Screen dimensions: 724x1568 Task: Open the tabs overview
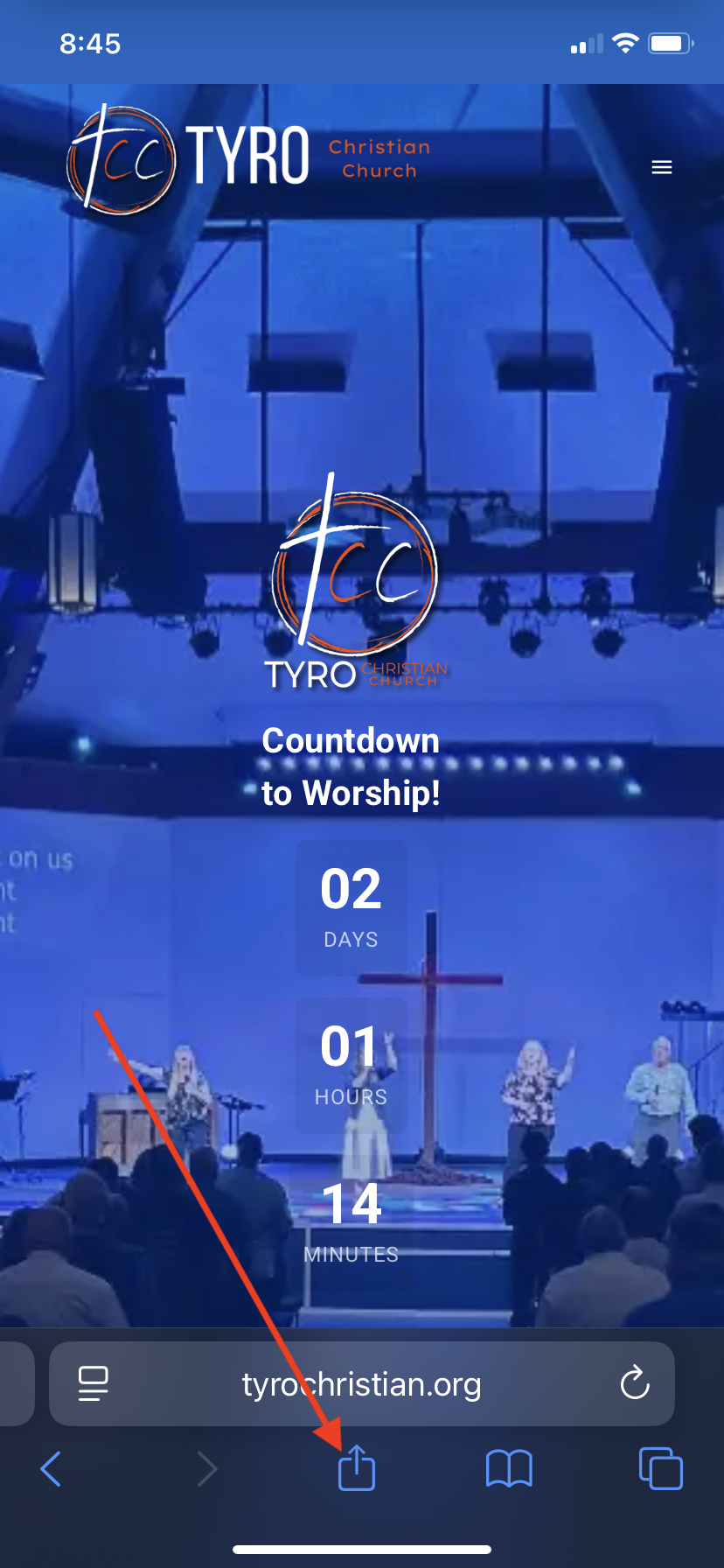(x=661, y=1468)
